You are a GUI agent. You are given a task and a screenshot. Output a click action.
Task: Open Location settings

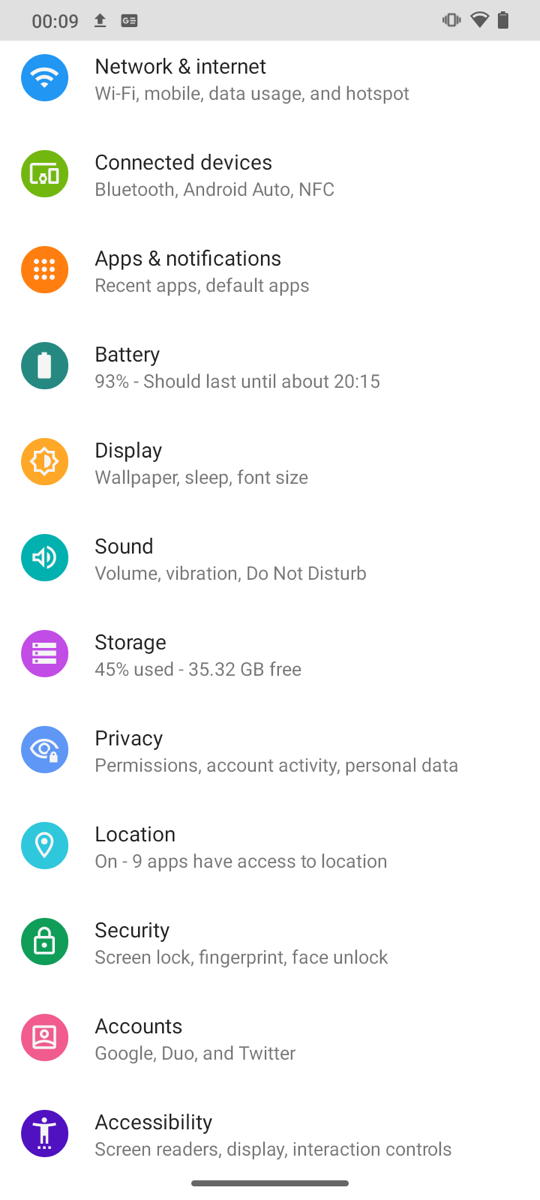point(270,846)
